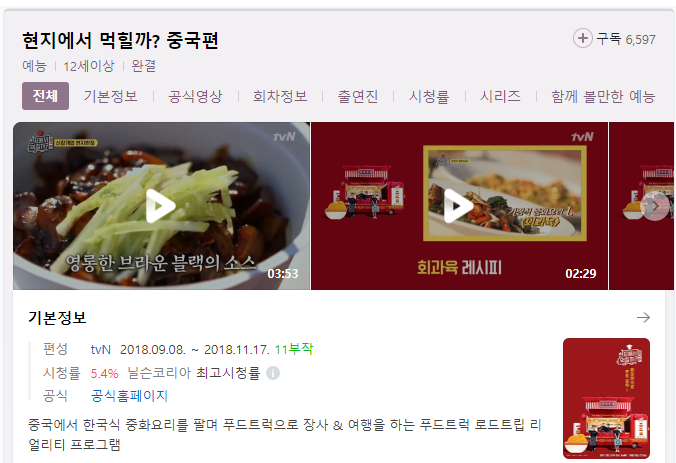
Task: Tap the 최고시청률 info icon
Action: pos(273,373)
